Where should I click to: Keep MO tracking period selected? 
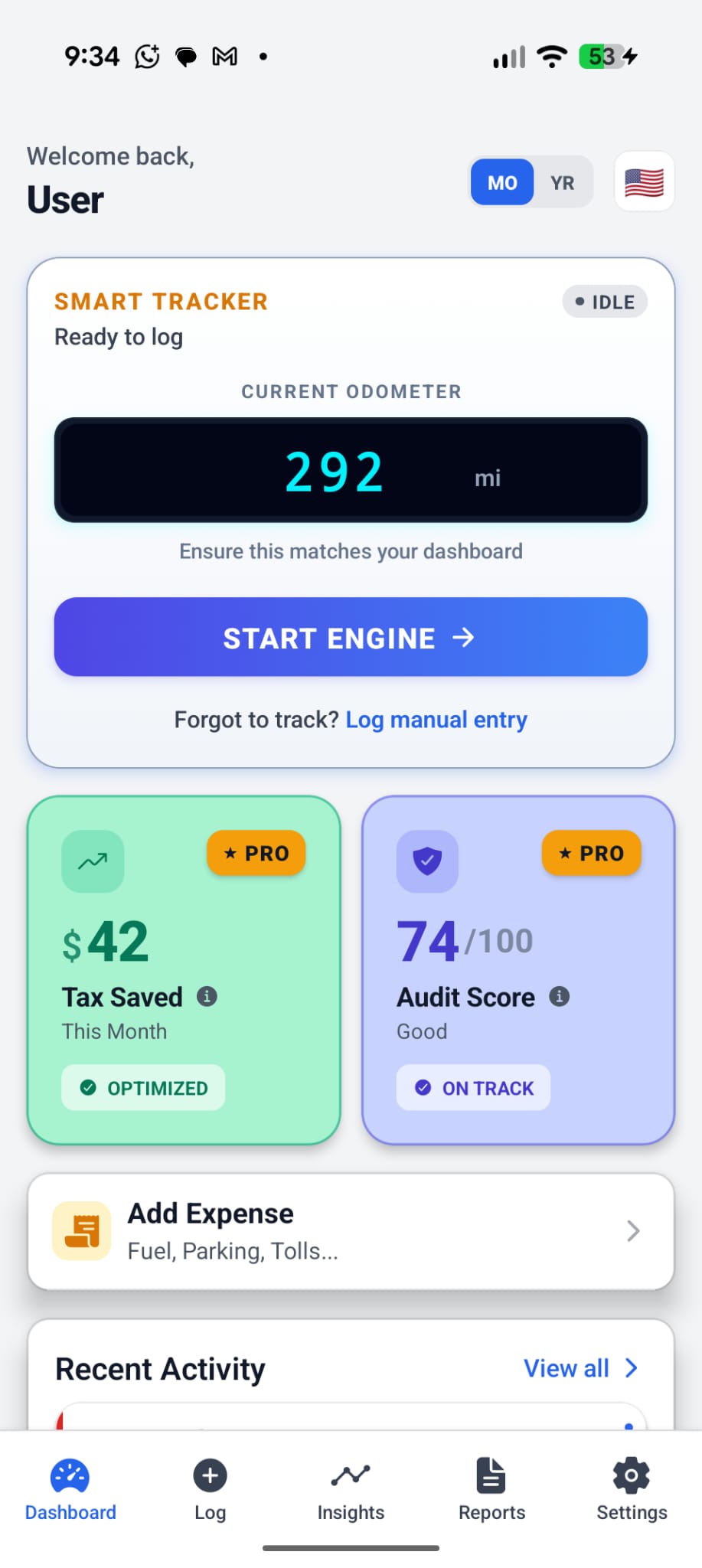point(501,182)
